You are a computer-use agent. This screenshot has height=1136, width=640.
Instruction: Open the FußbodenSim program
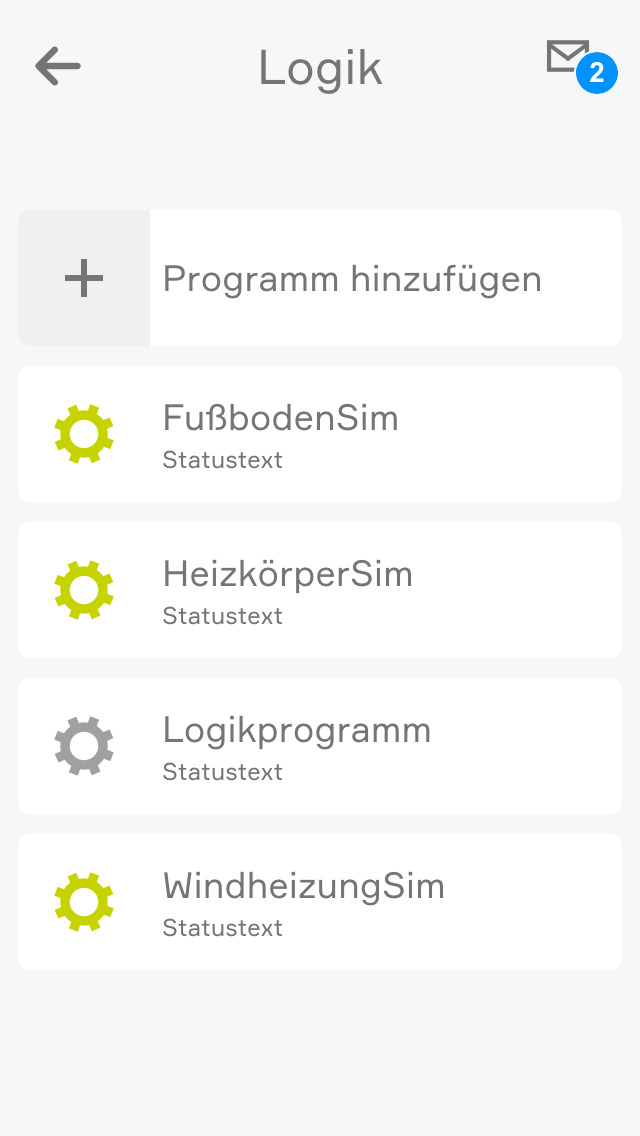(320, 434)
